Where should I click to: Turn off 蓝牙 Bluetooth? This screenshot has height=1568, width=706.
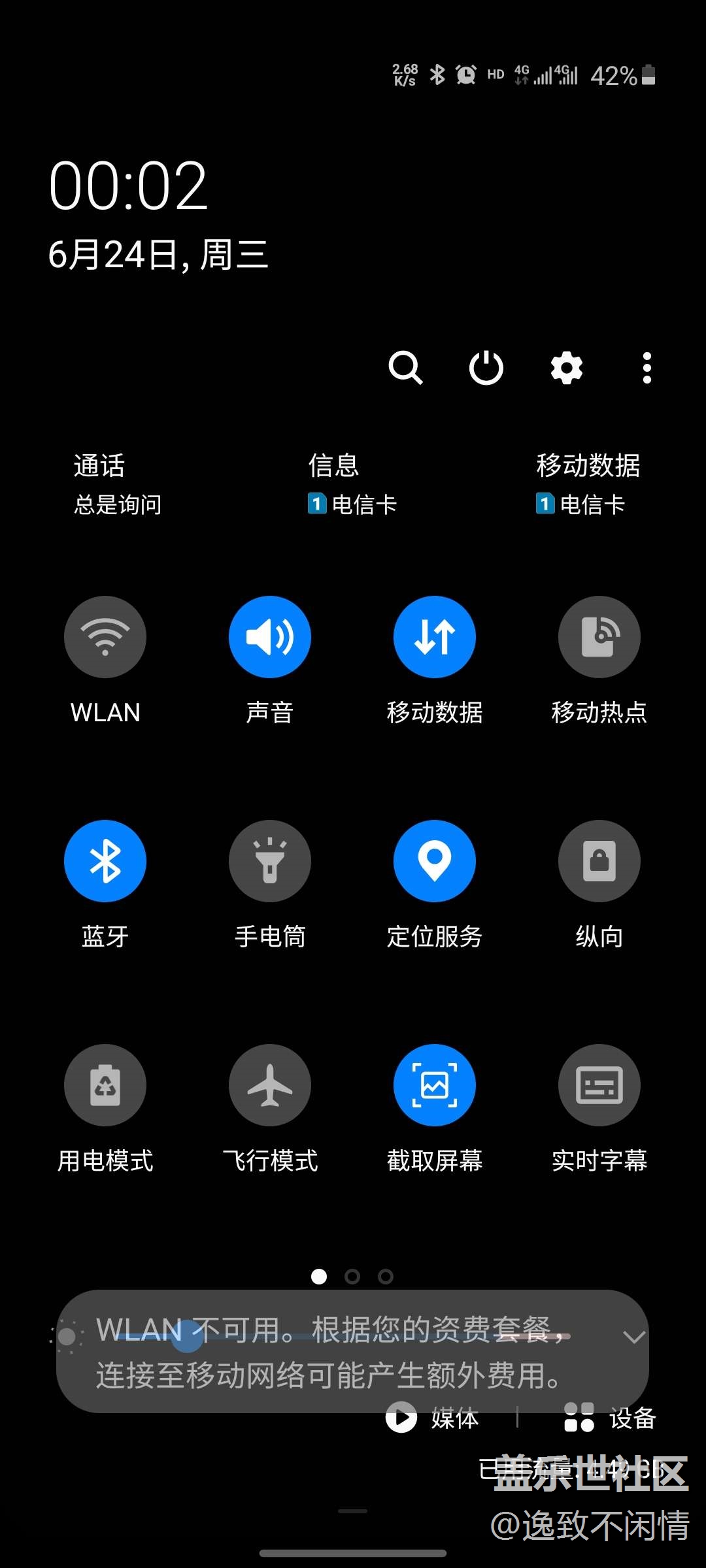point(105,861)
